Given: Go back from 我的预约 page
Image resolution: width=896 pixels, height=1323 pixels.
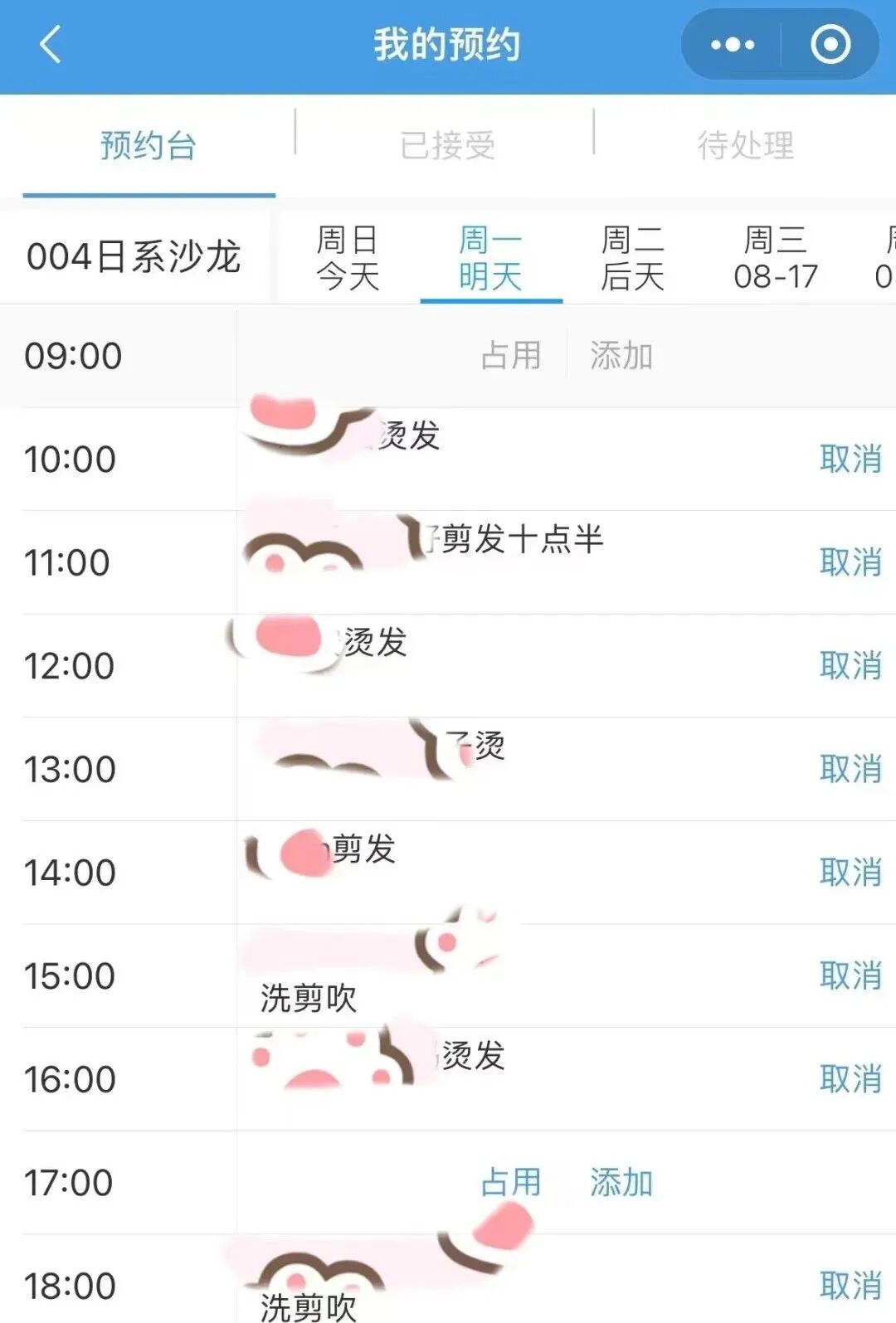Looking at the screenshot, I should click(x=51, y=45).
